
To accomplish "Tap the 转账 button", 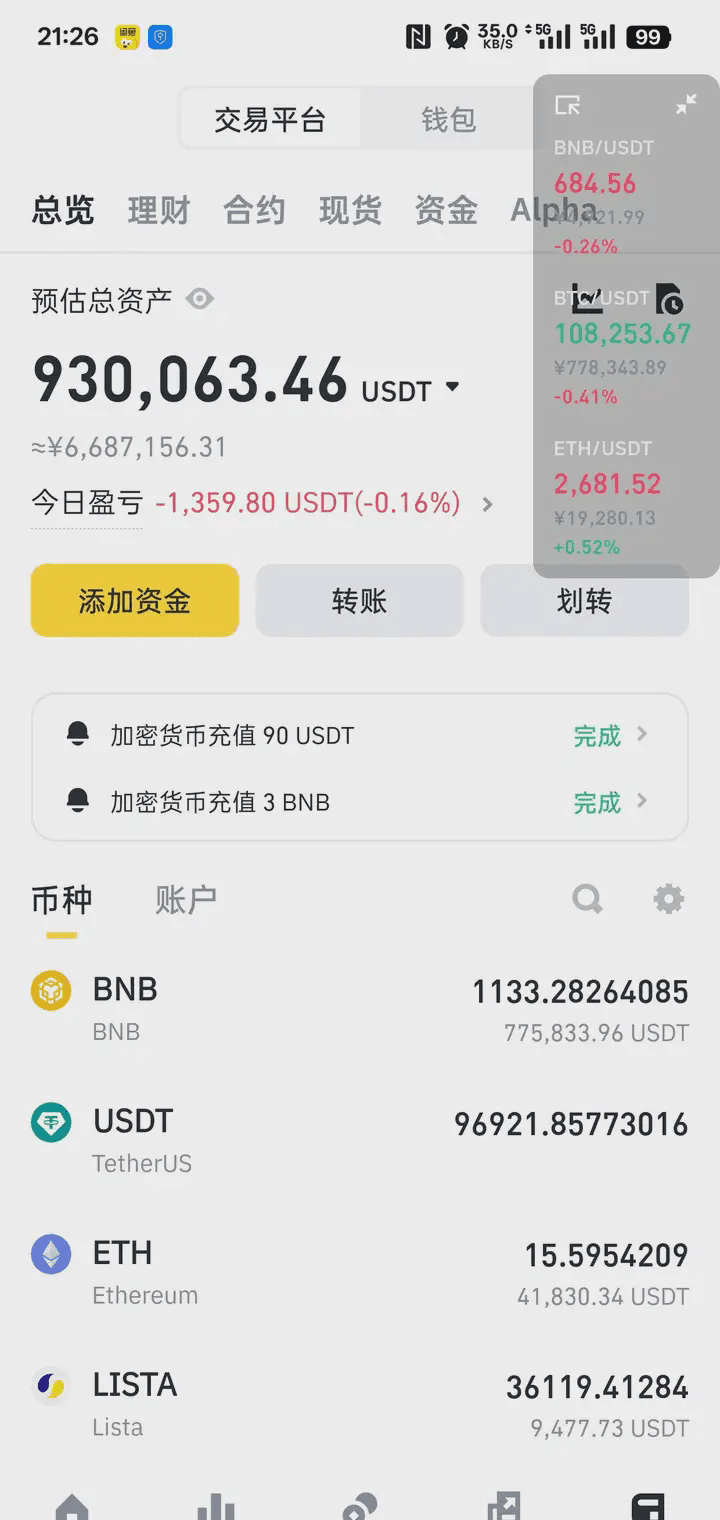I will pos(360,601).
